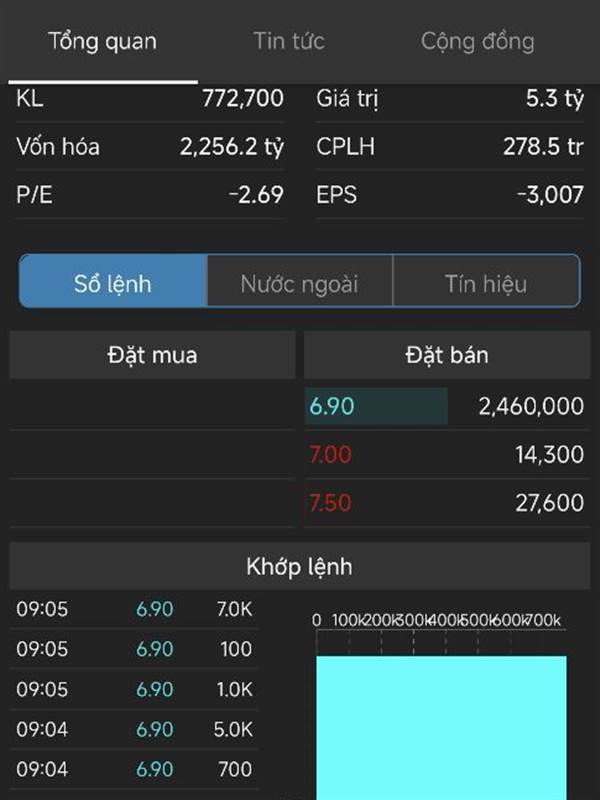Select the Tổng quan tab
This screenshot has width=600, height=800.
102,42
